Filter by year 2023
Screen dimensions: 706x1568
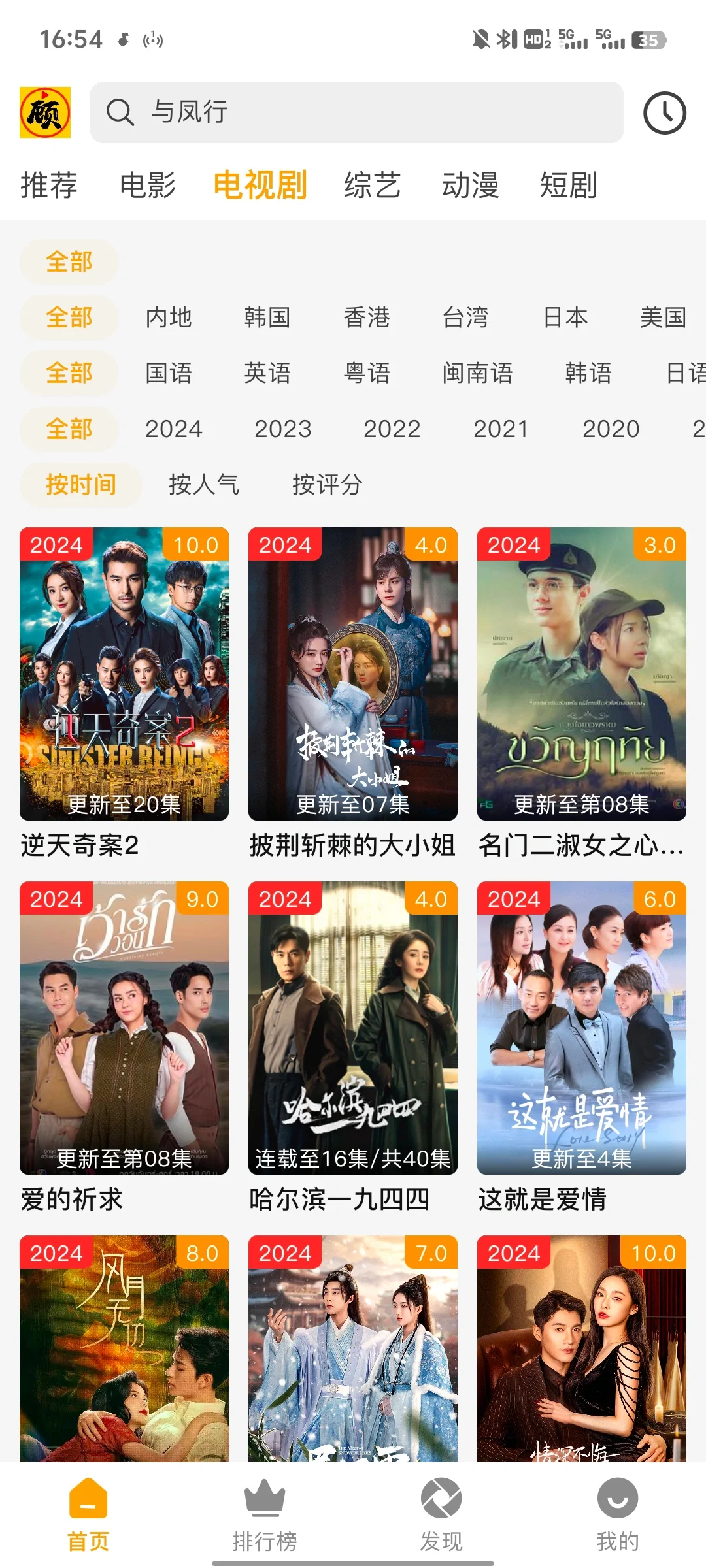coord(282,429)
